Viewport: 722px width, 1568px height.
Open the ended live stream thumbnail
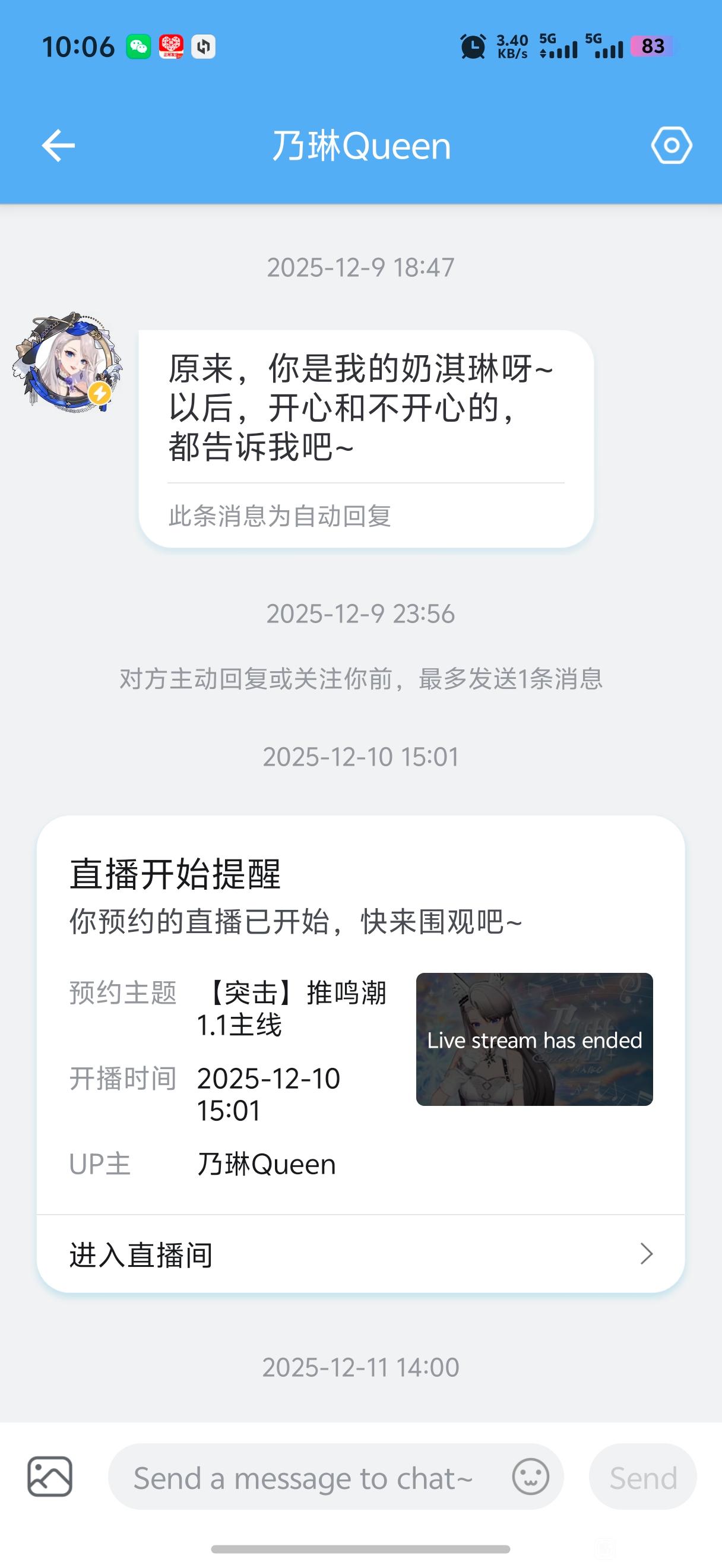pos(534,1039)
